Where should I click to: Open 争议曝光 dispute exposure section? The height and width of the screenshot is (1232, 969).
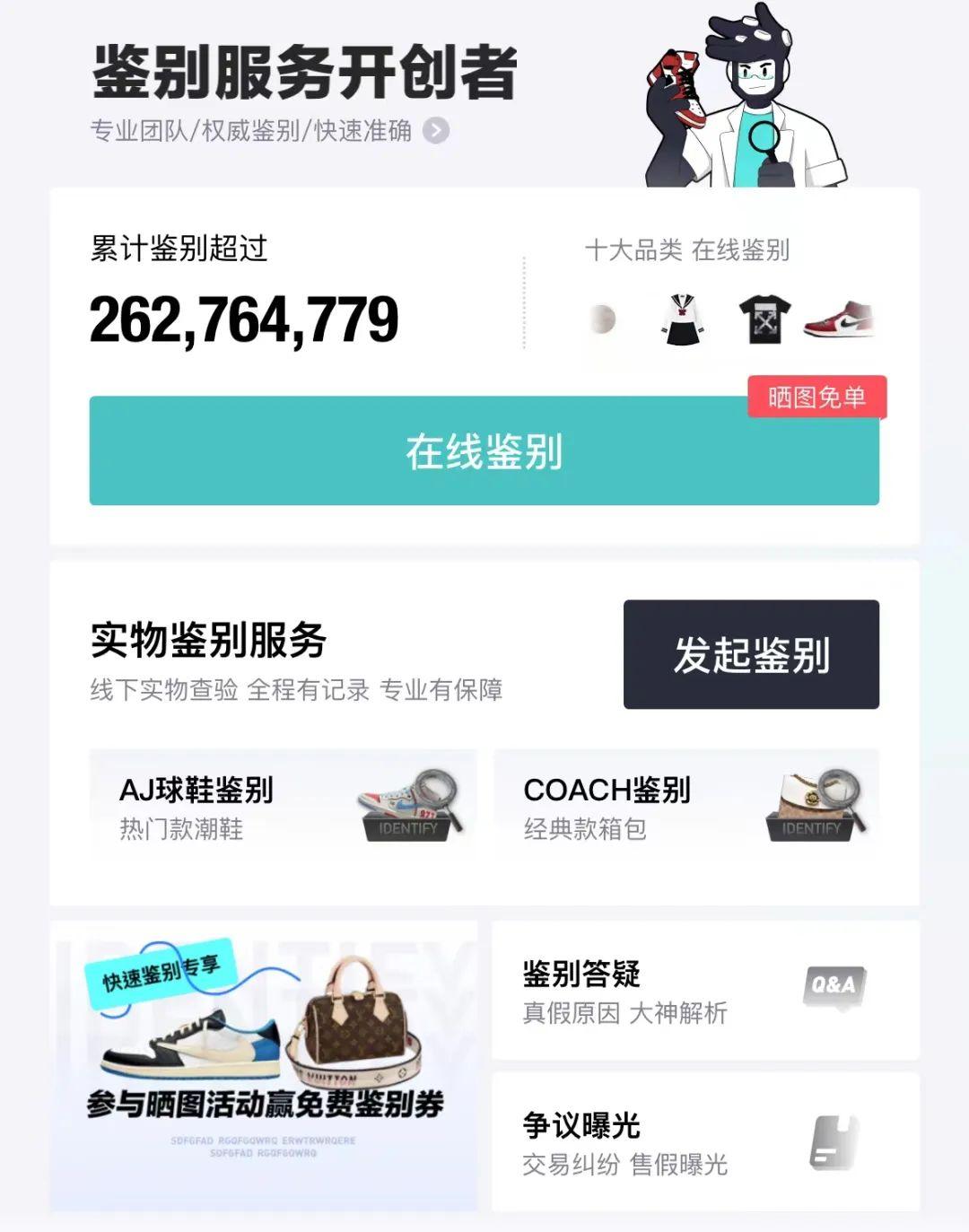[705, 1142]
